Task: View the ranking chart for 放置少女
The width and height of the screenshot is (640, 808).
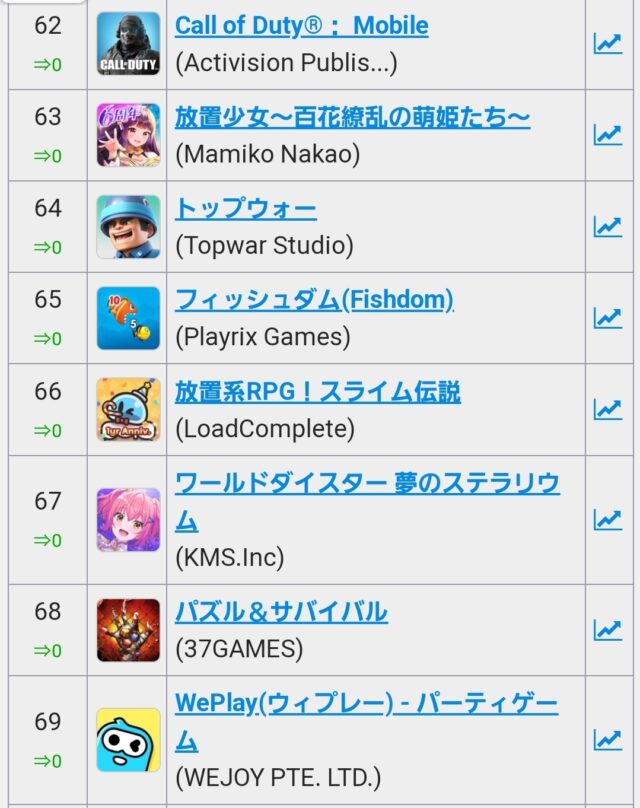Action: click(607, 134)
